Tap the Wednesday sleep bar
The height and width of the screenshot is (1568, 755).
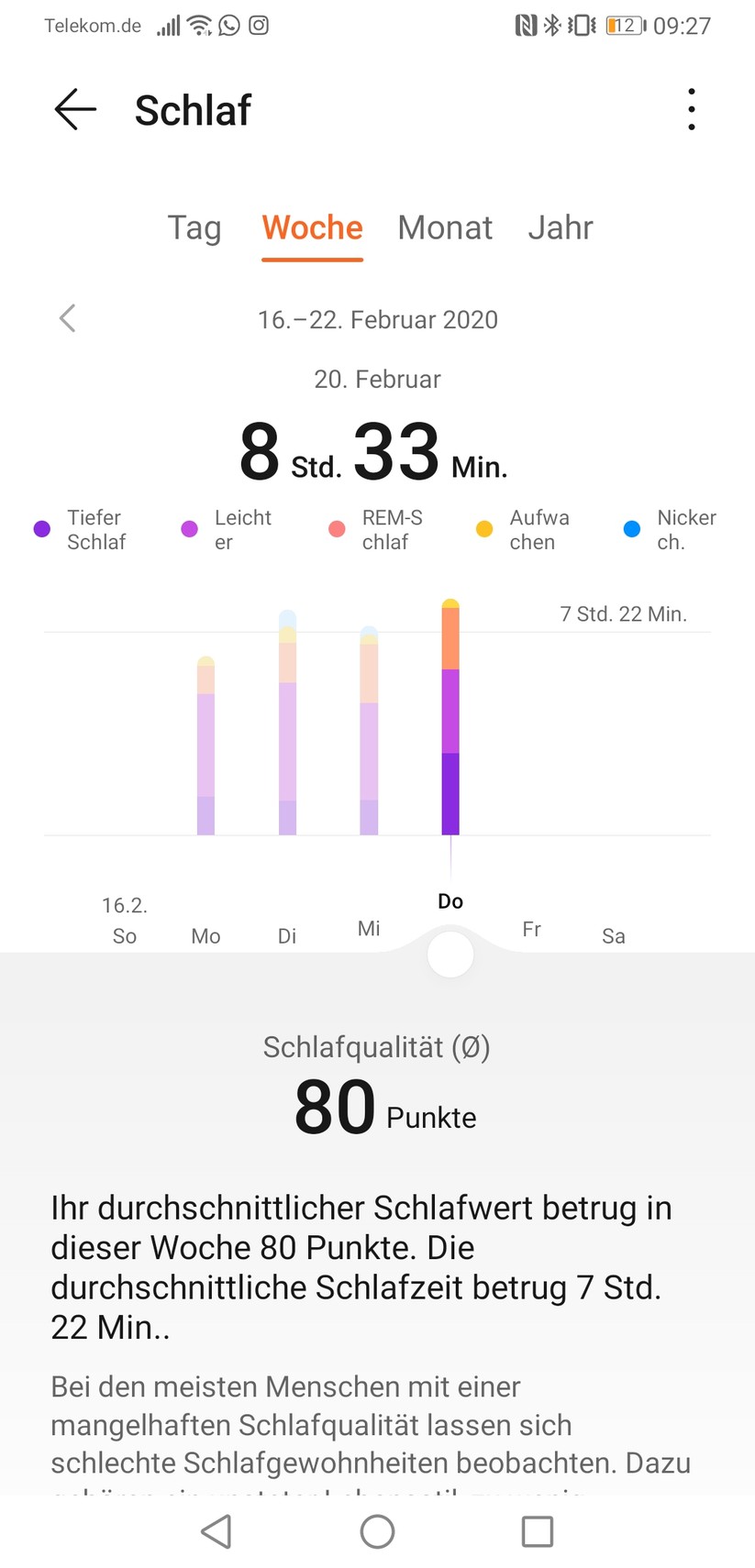369,732
